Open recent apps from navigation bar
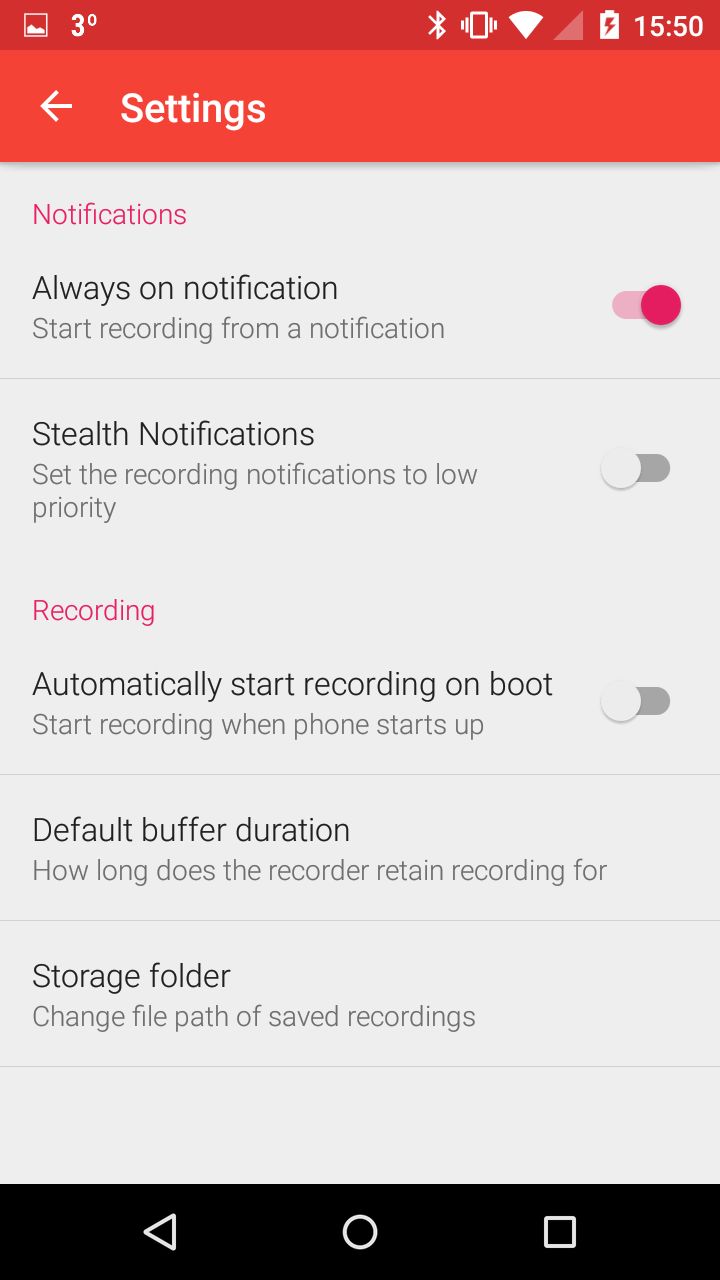720x1280 pixels. (560, 1232)
